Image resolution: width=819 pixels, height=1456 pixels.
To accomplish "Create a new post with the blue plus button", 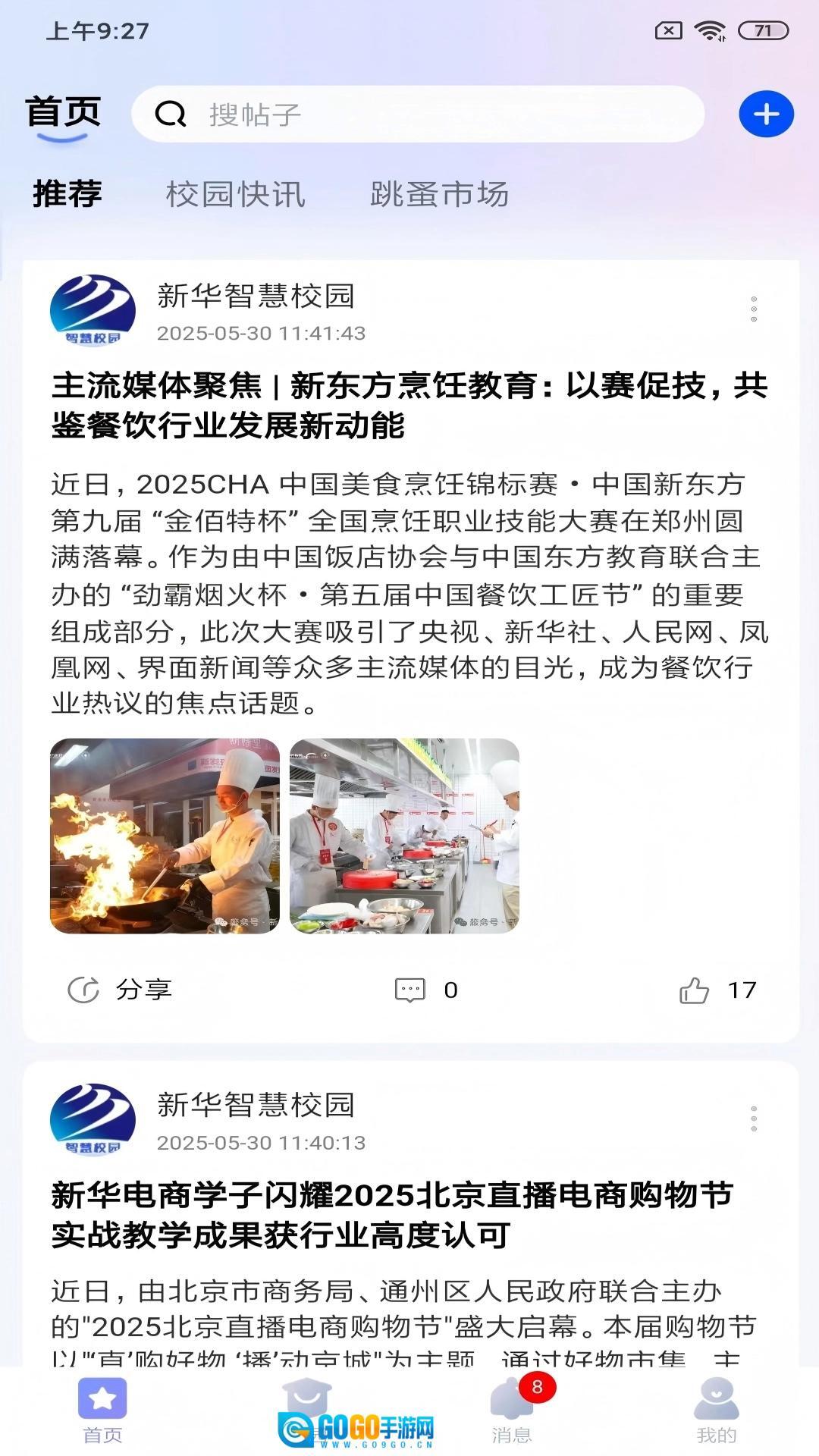I will (x=766, y=115).
